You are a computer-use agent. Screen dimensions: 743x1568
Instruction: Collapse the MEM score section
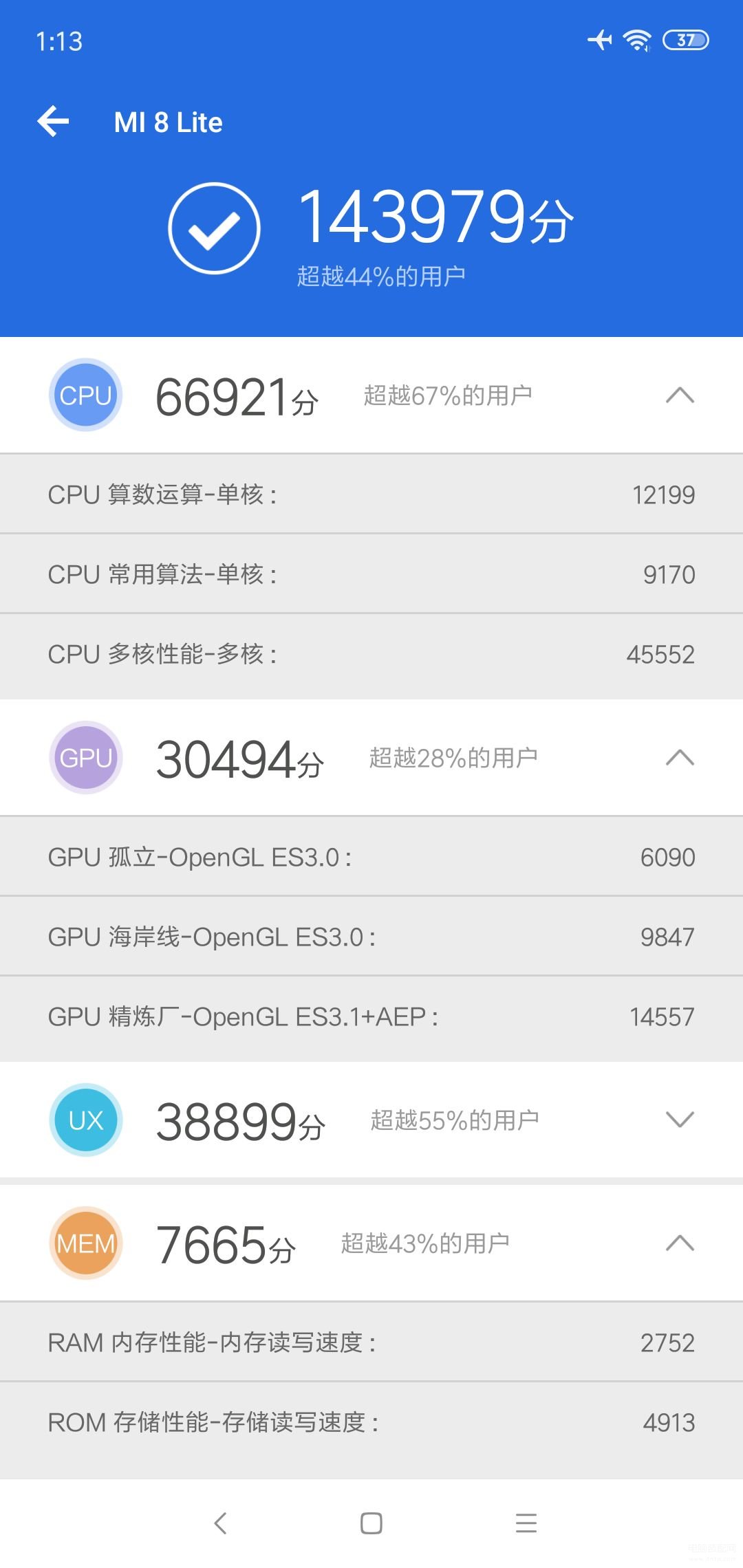click(680, 1243)
